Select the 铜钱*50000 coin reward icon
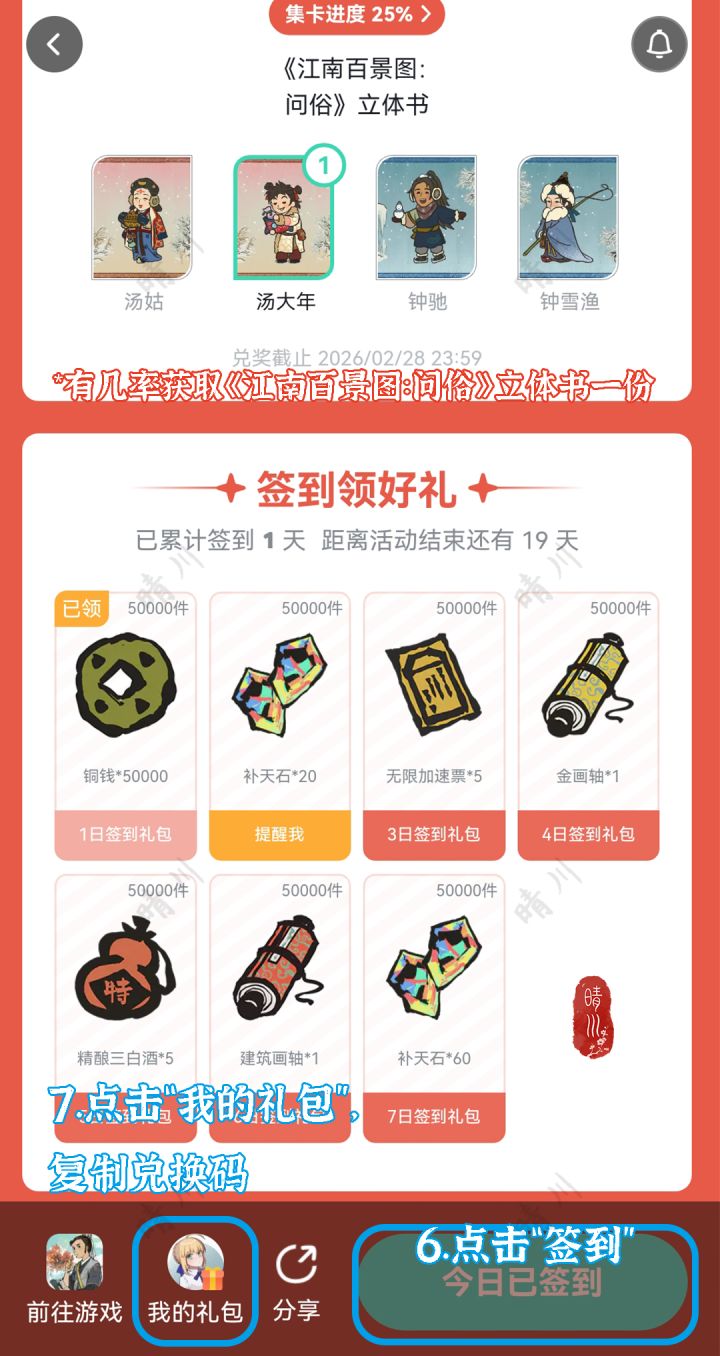720x1356 pixels. [125, 685]
